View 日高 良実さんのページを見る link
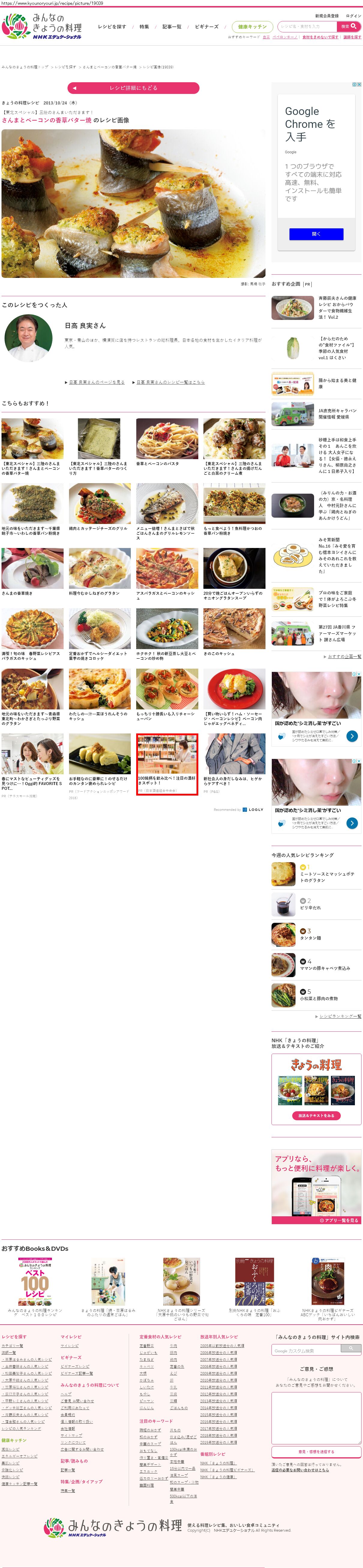This screenshot has width=363, height=1568. click(96, 382)
